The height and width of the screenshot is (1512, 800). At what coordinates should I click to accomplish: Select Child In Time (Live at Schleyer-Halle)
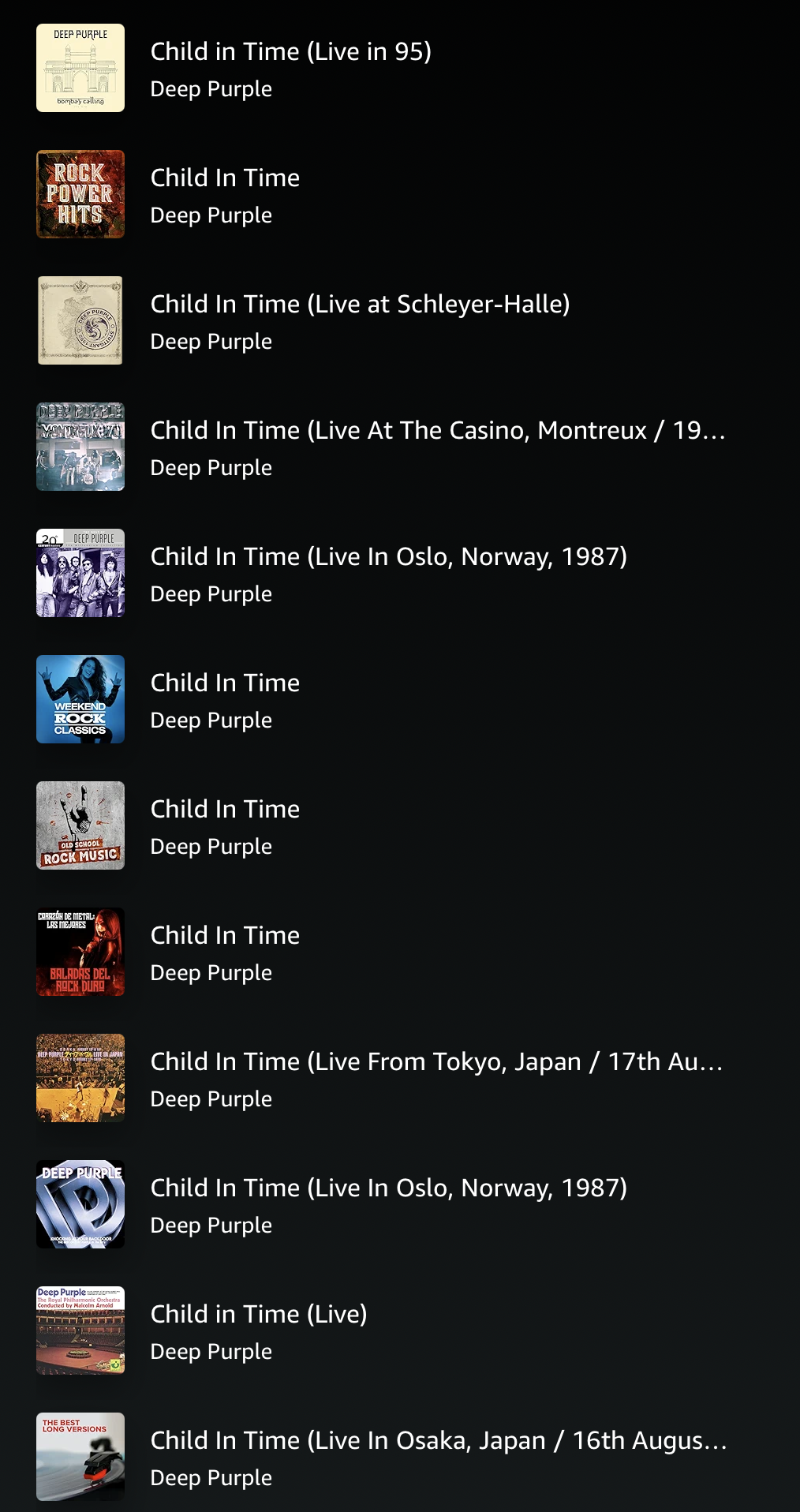pos(360,305)
